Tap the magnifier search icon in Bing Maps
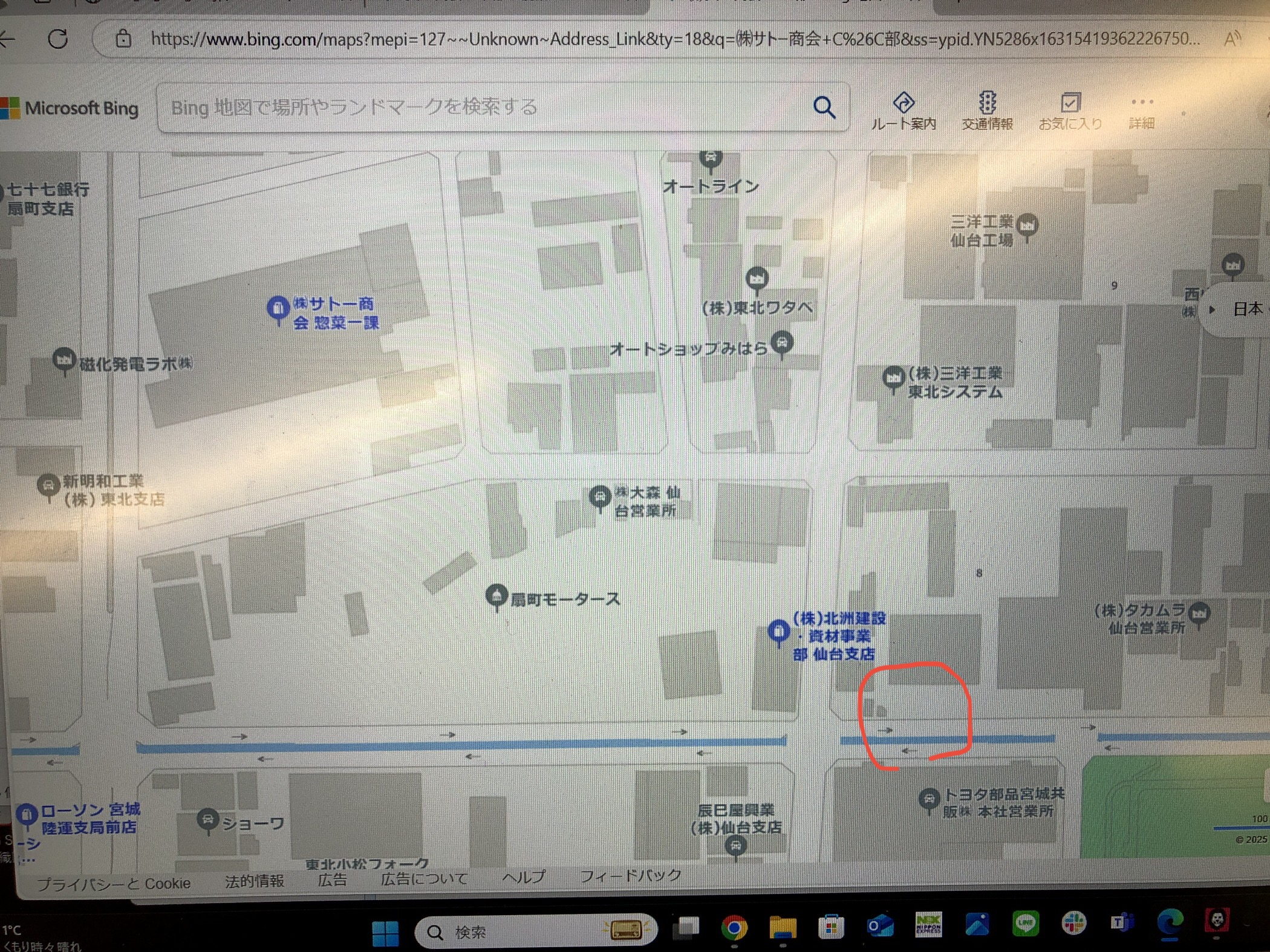Image resolution: width=1270 pixels, height=952 pixels. pyautogui.click(x=824, y=108)
